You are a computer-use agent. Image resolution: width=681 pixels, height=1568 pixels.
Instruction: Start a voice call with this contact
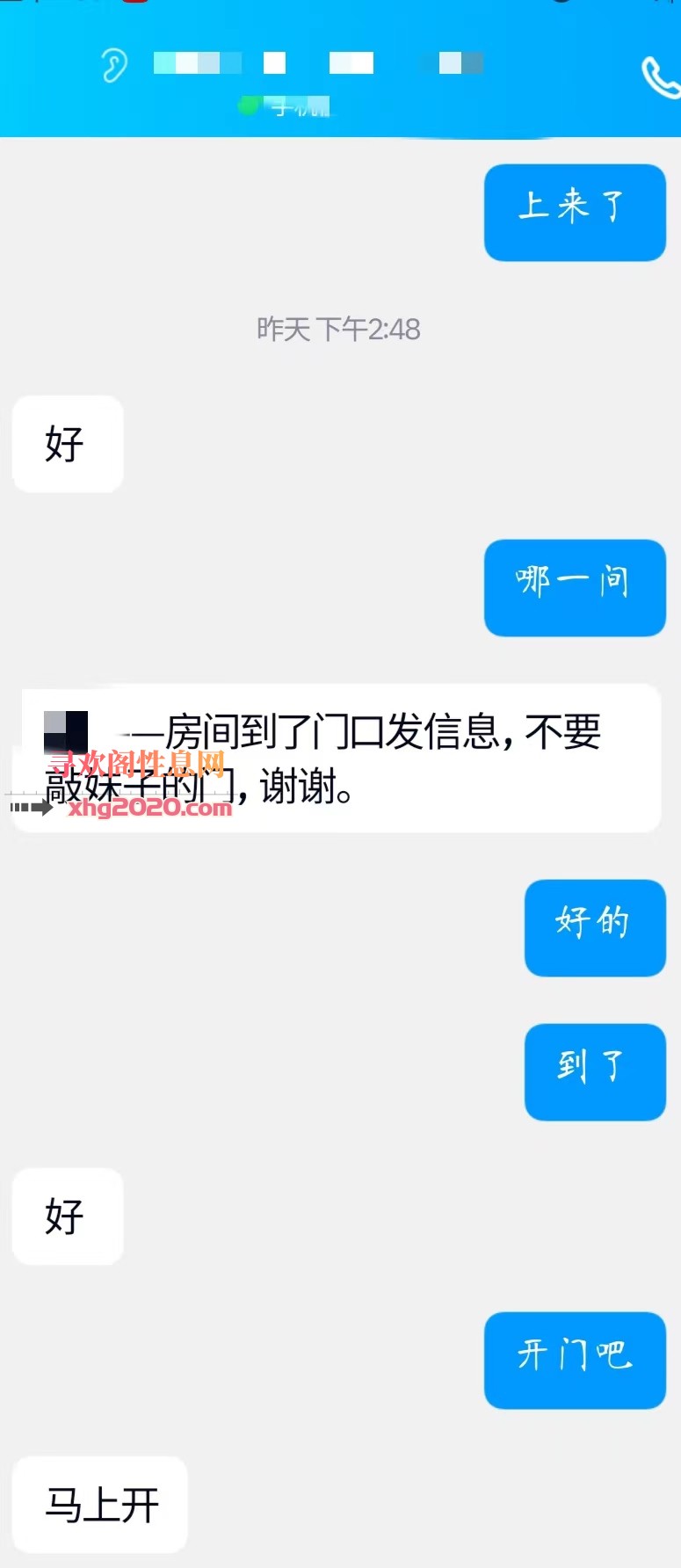tap(660, 77)
